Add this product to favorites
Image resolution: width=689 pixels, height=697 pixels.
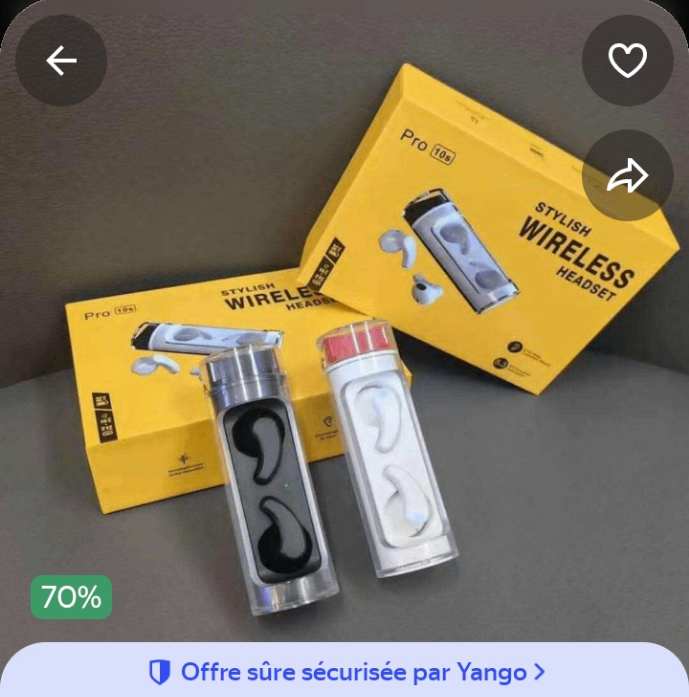(x=627, y=61)
